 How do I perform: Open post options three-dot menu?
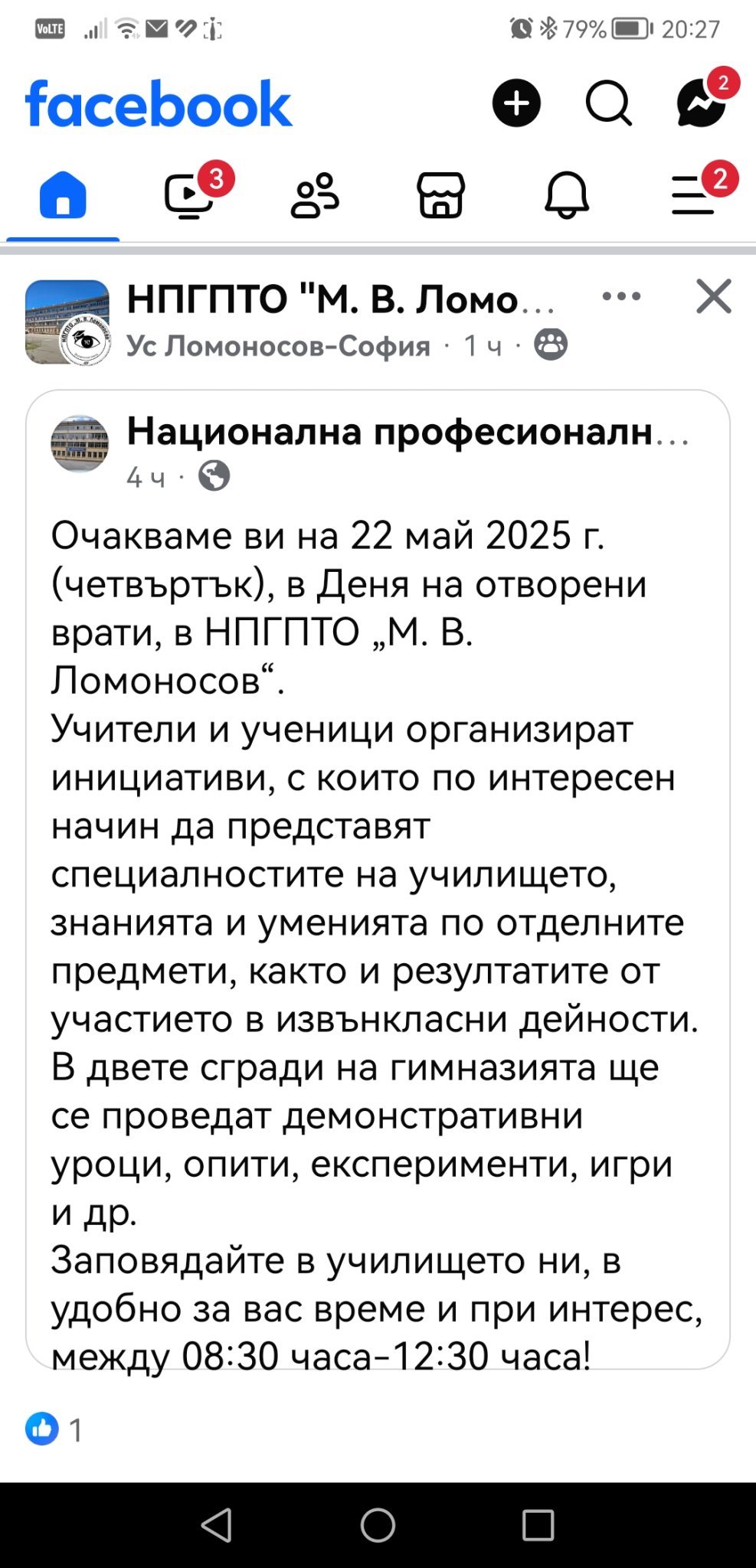(622, 296)
